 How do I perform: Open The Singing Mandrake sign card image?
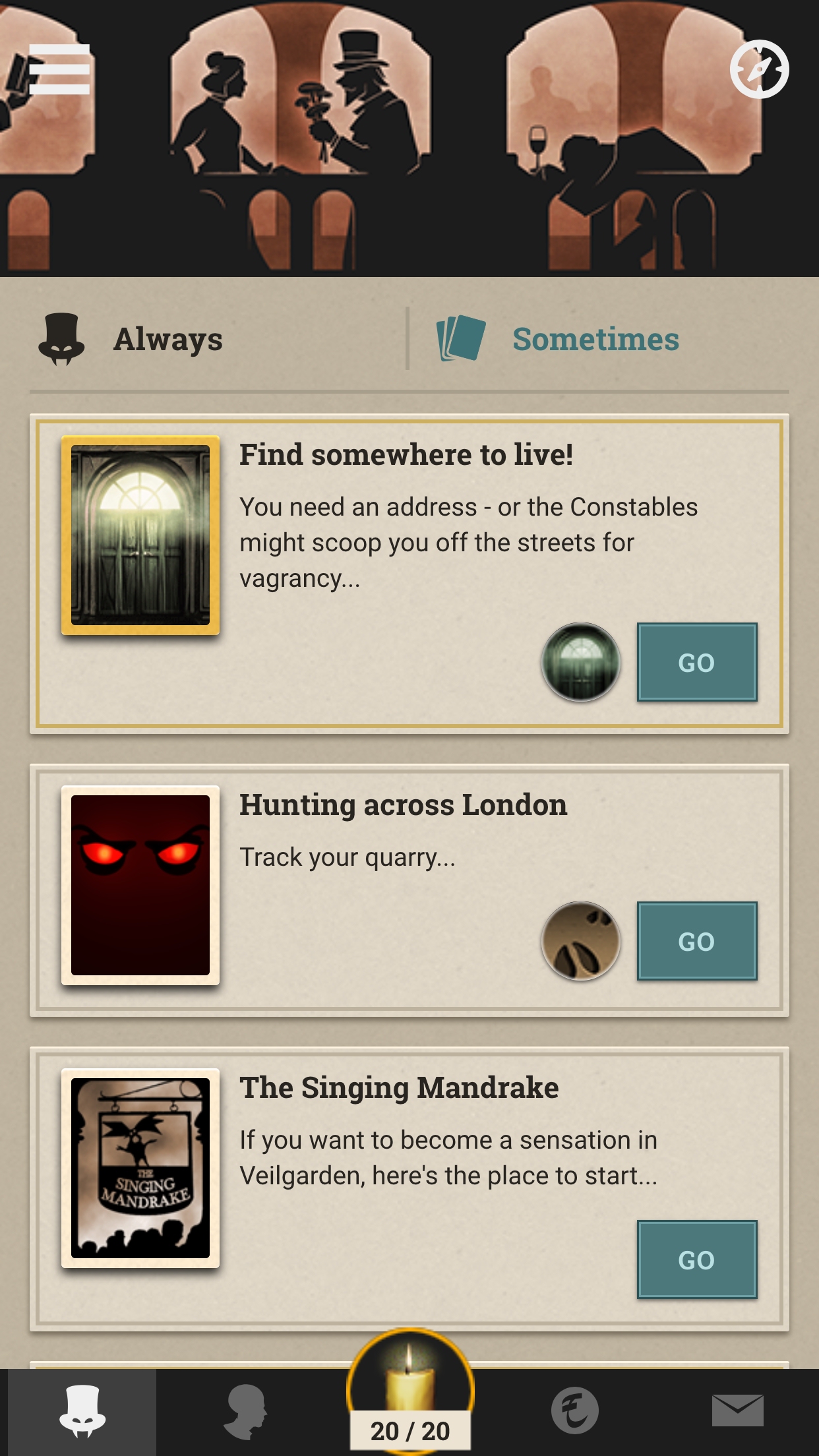click(x=140, y=1168)
